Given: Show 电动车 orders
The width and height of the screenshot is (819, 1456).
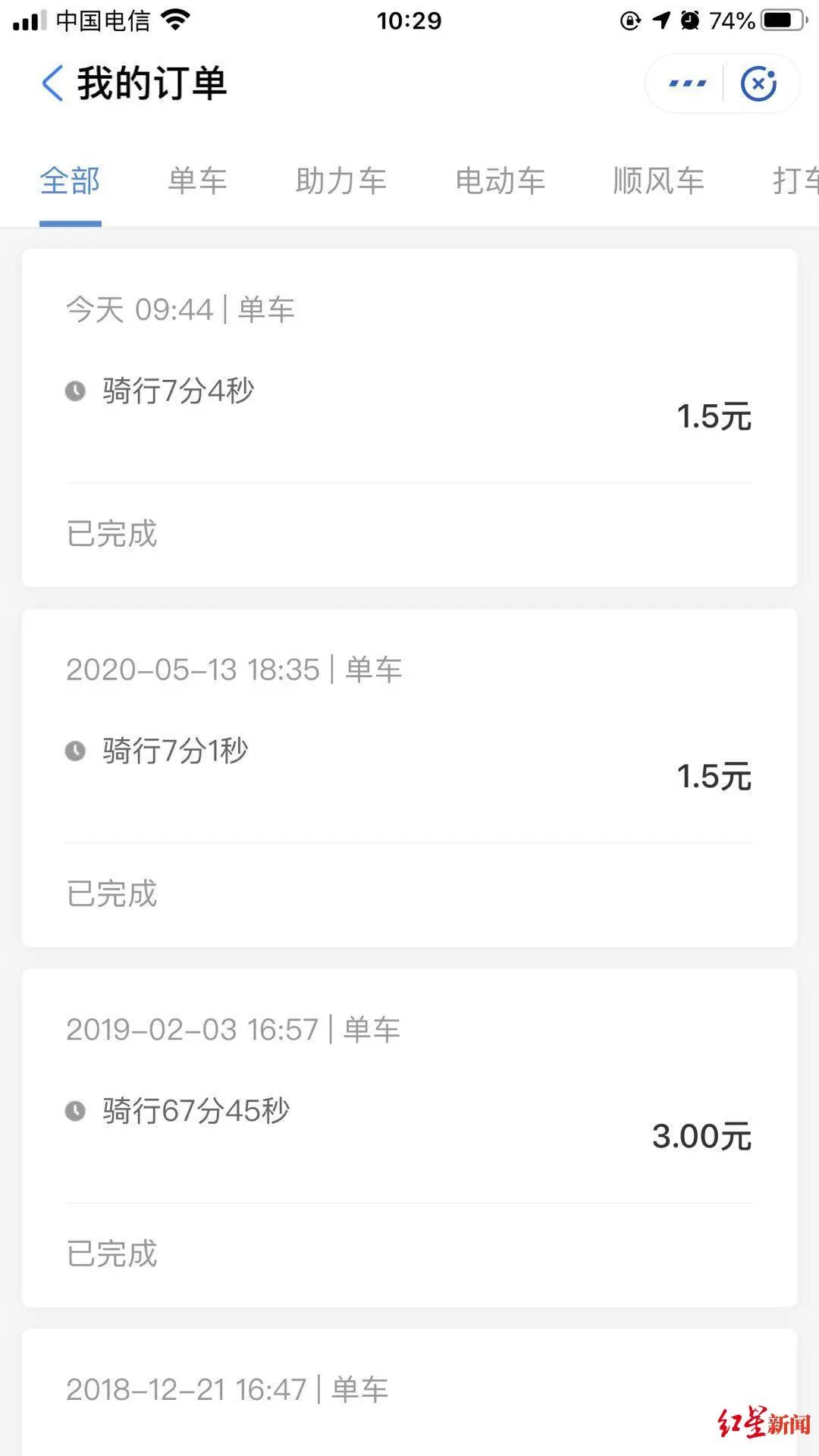Looking at the screenshot, I should (x=500, y=181).
